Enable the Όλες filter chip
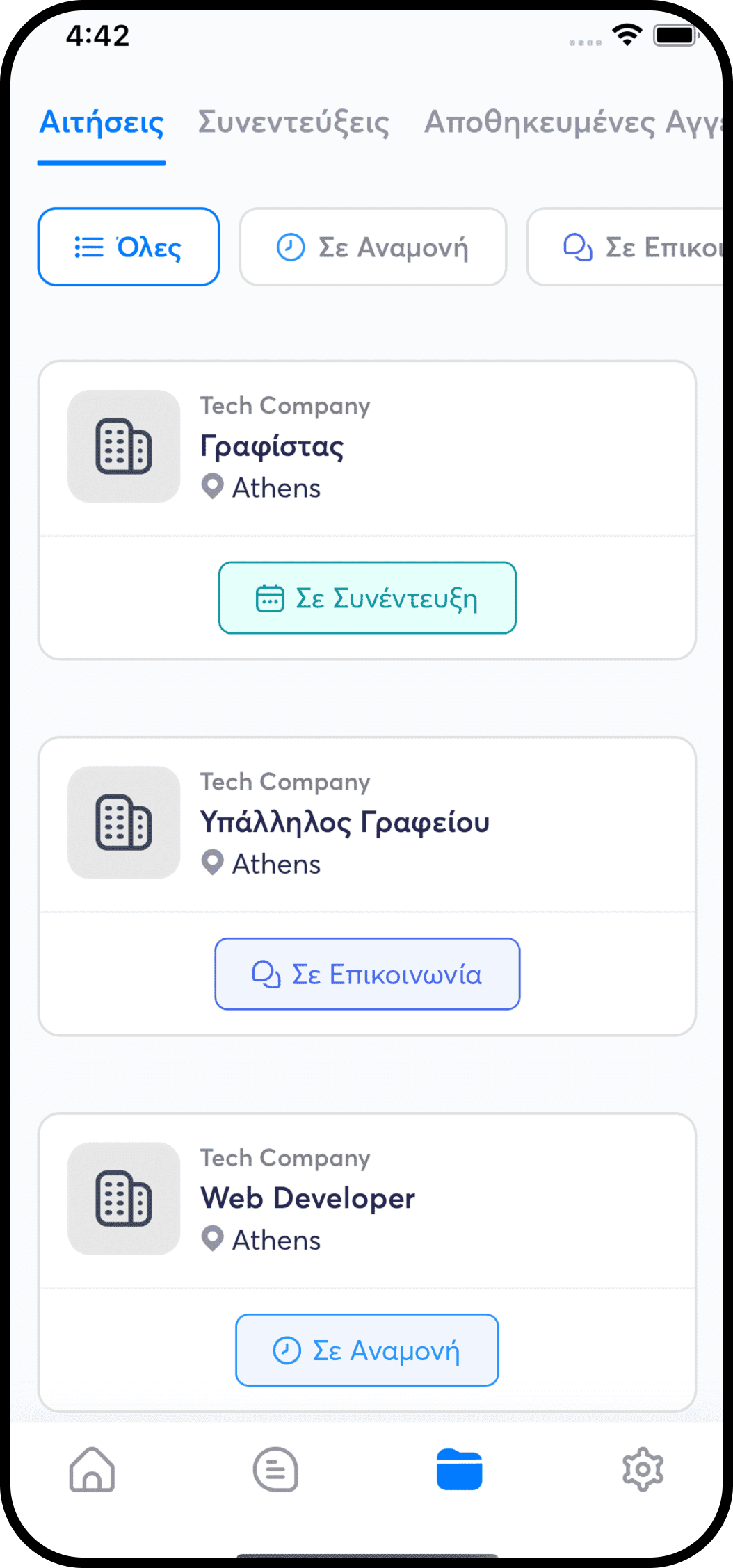This screenshot has width=733, height=1568. coord(128,247)
